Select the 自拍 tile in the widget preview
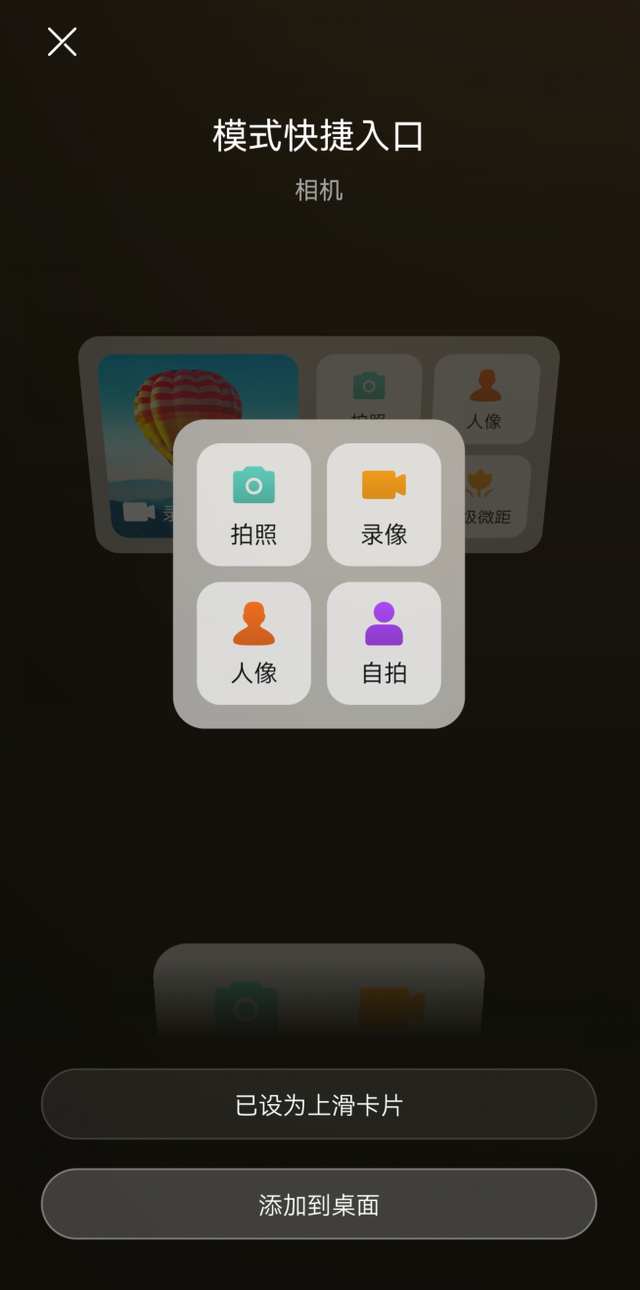Image resolution: width=640 pixels, height=1290 pixels. click(x=384, y=643)
